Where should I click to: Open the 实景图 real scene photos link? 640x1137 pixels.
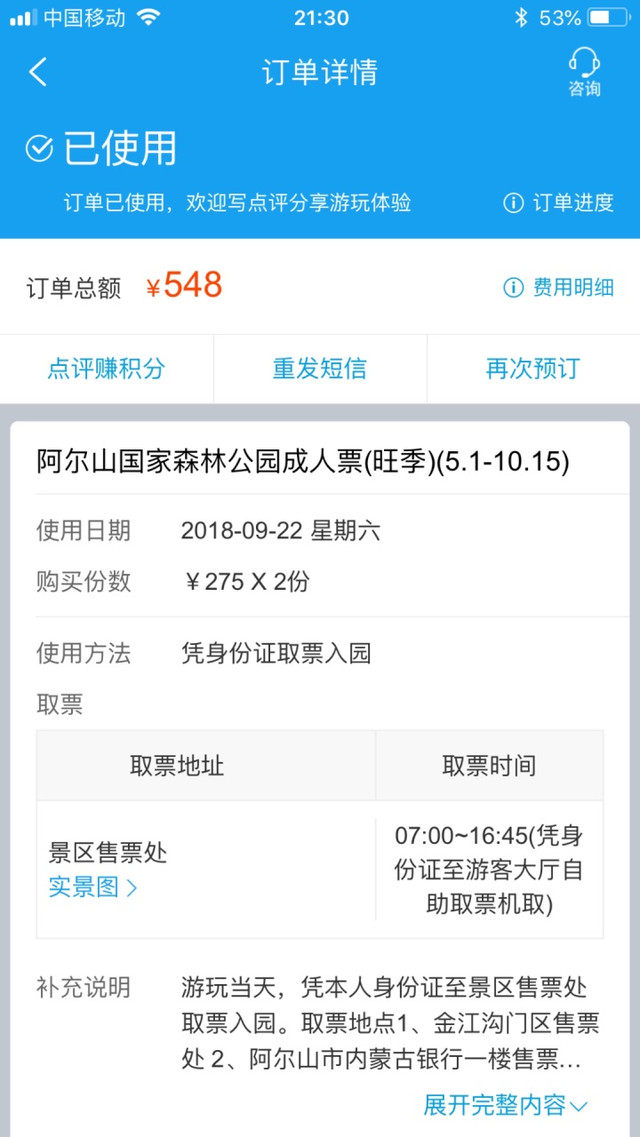point(93,886)
